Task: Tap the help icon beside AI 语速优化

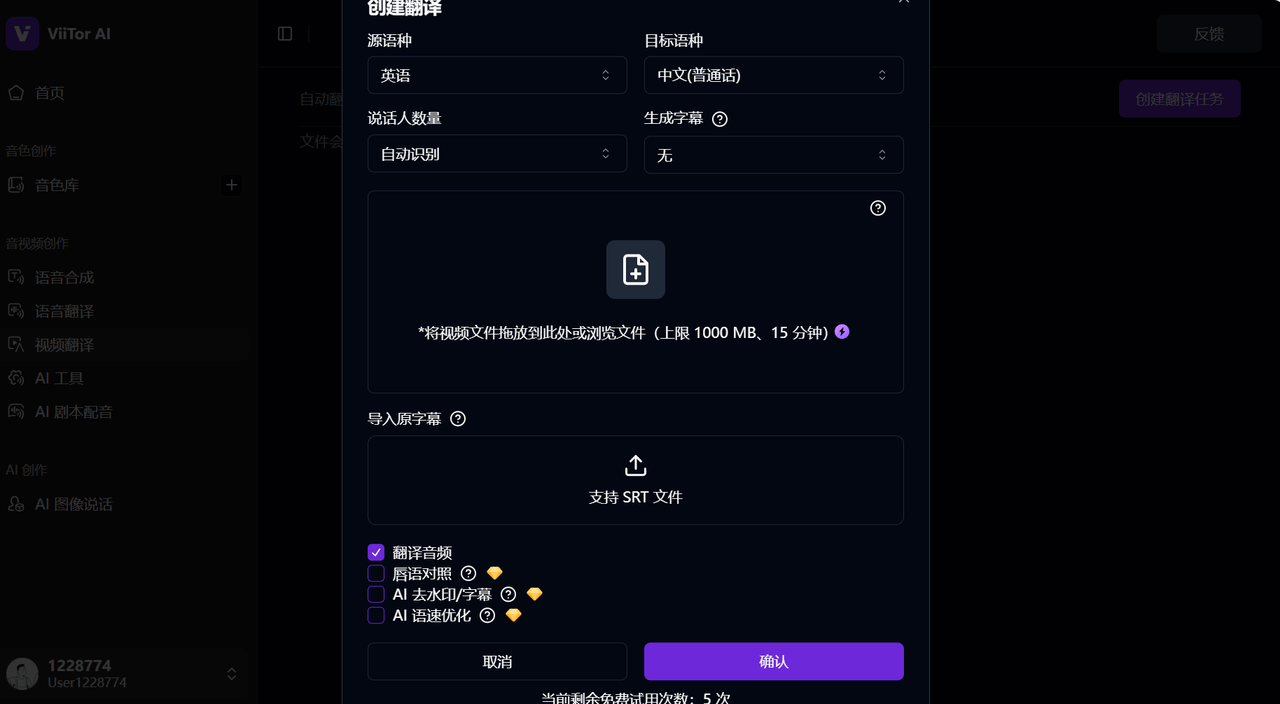Action: tap(487, 615)
